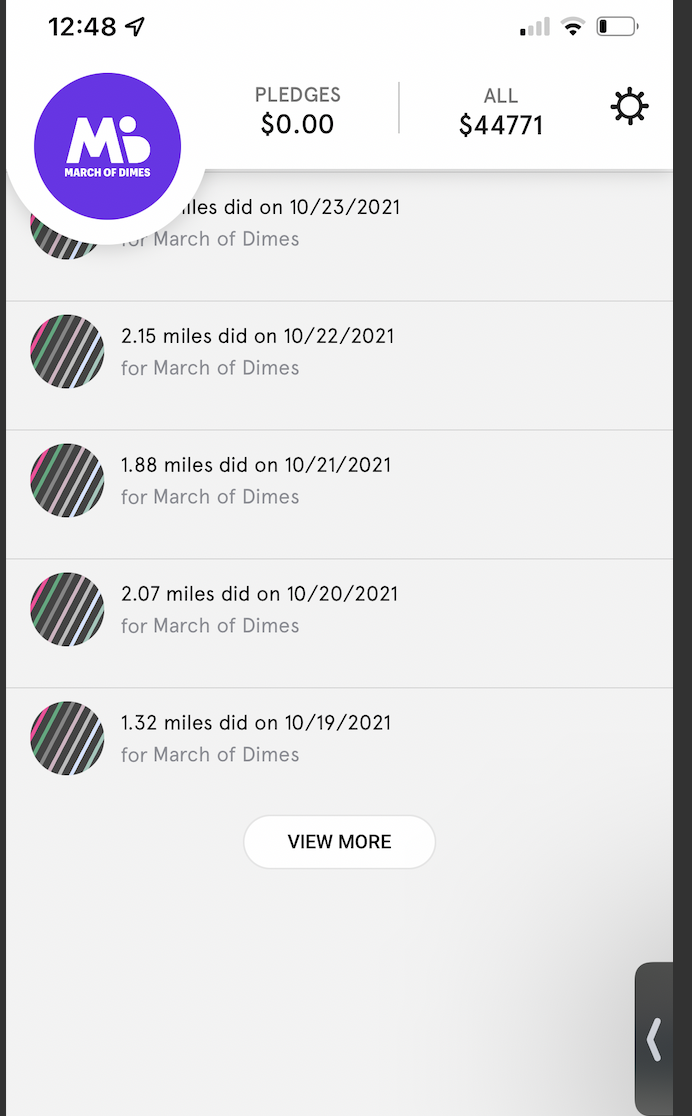Show the Pledges total
The width and height of the screenshot is (692, 1116).
(297, 110)
